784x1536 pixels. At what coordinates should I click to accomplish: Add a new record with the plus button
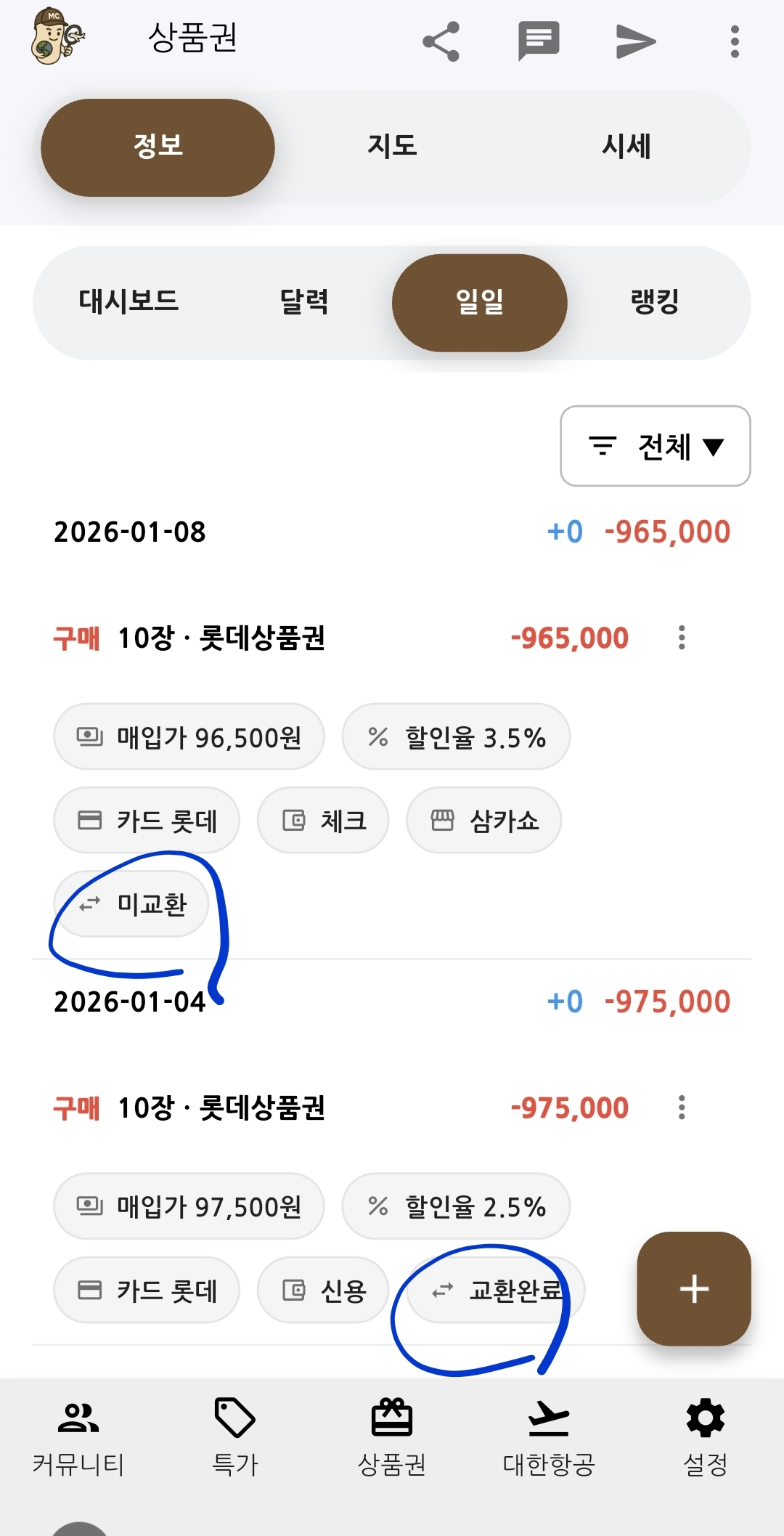coord(693,1288)
